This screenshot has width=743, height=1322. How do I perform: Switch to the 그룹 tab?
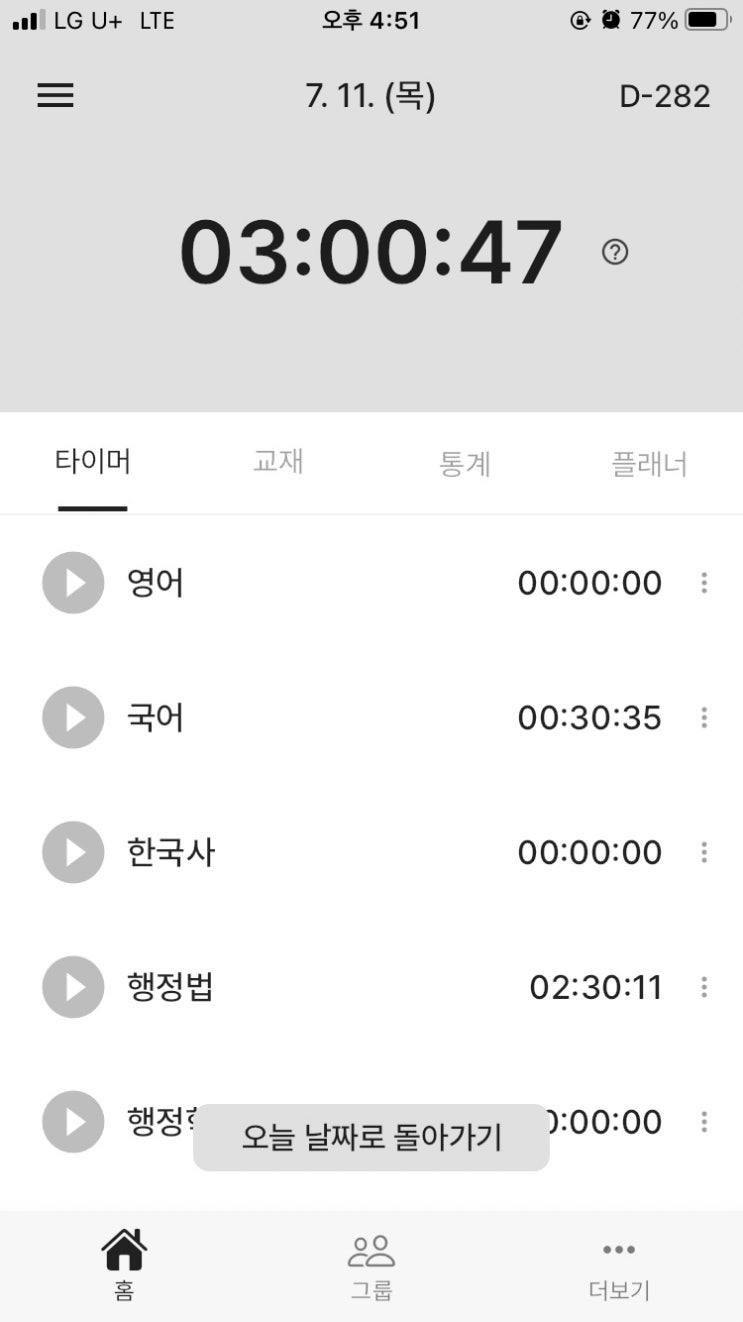(371, 1265)
